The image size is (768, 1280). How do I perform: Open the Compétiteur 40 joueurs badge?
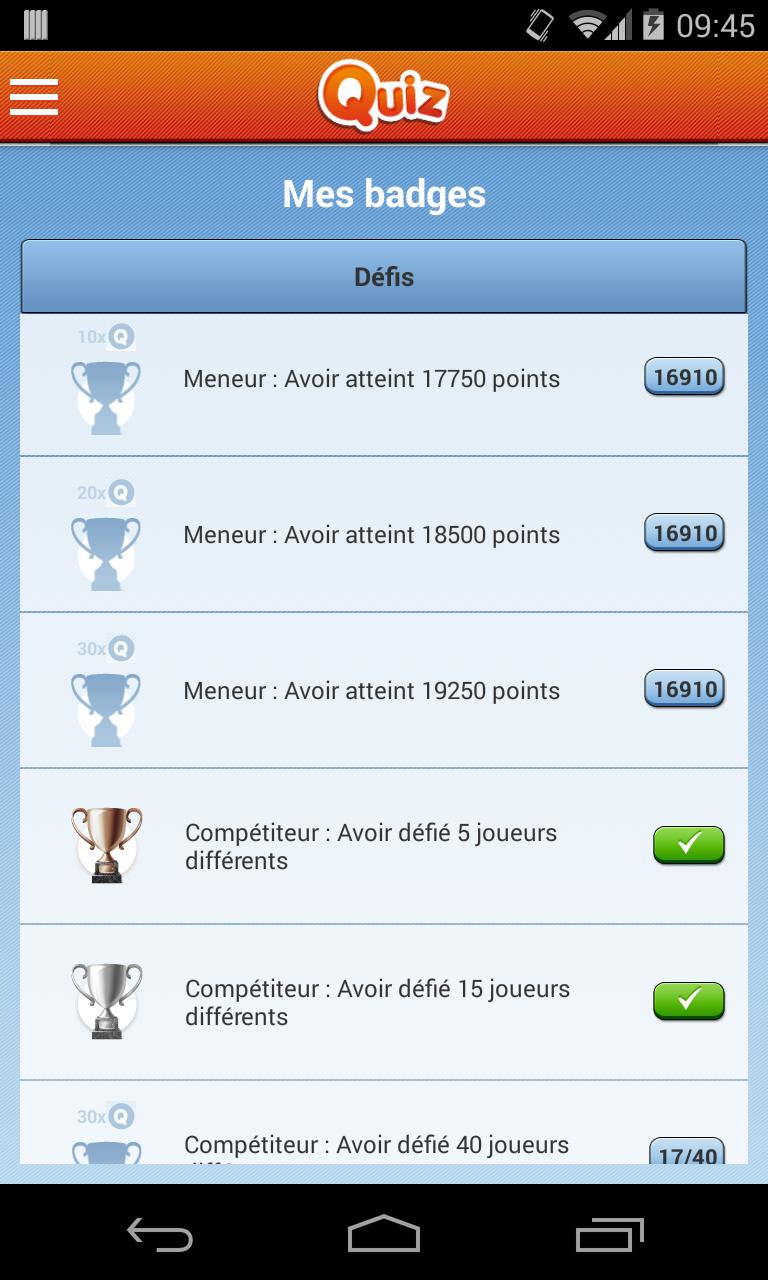point(384,1123)
